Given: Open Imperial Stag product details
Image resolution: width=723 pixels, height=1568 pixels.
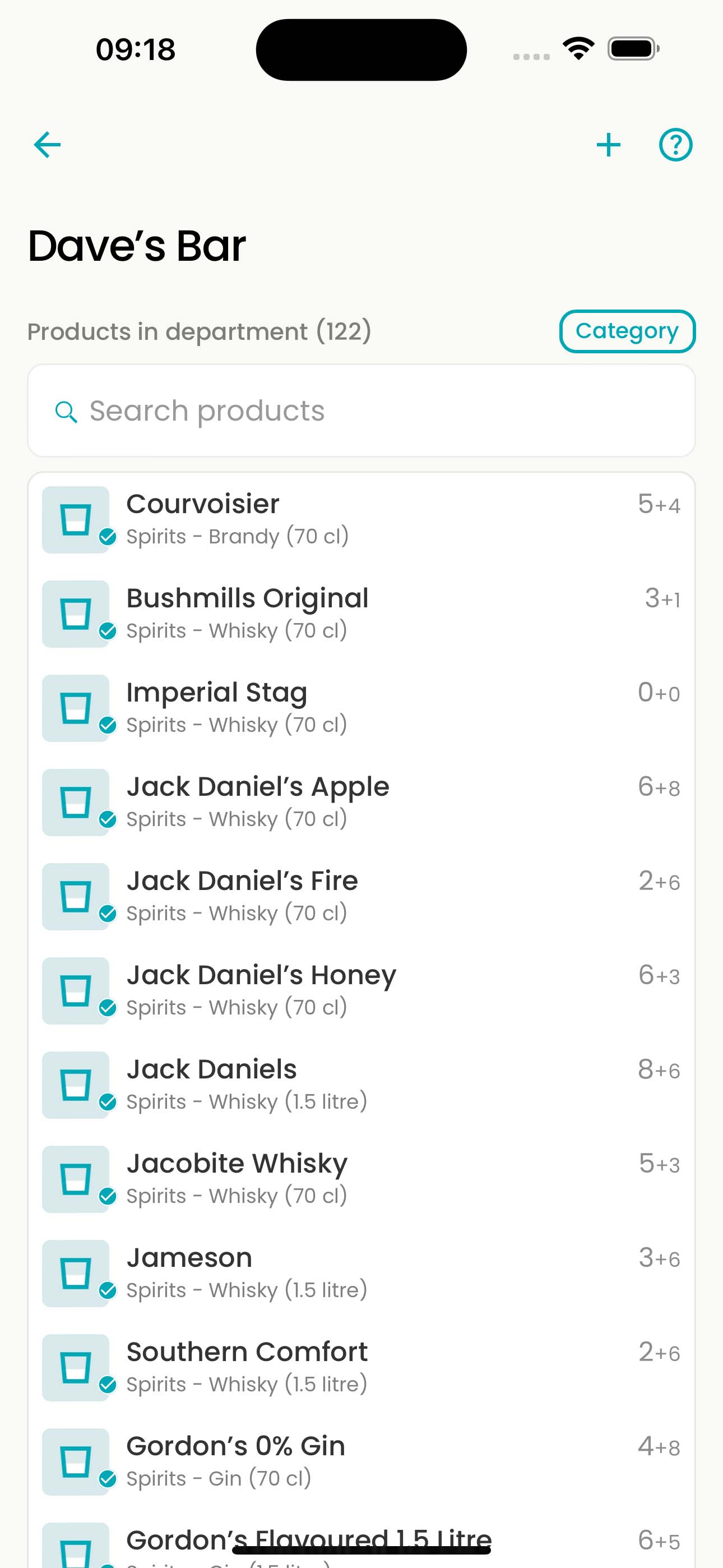Looking at the screenshot, I should pyautogui.click(x=361, y=708).
